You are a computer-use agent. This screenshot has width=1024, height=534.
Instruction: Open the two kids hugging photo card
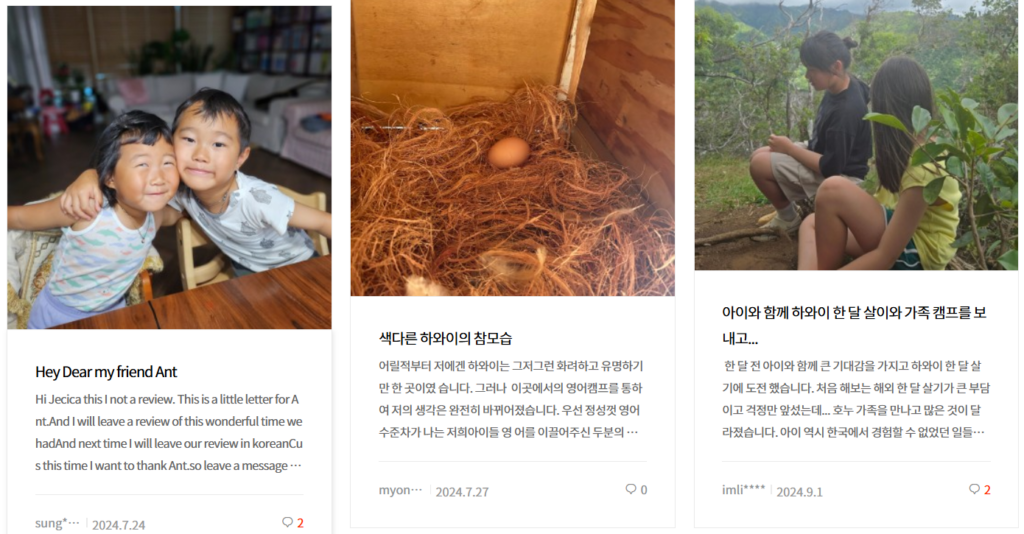click(169, 167)
